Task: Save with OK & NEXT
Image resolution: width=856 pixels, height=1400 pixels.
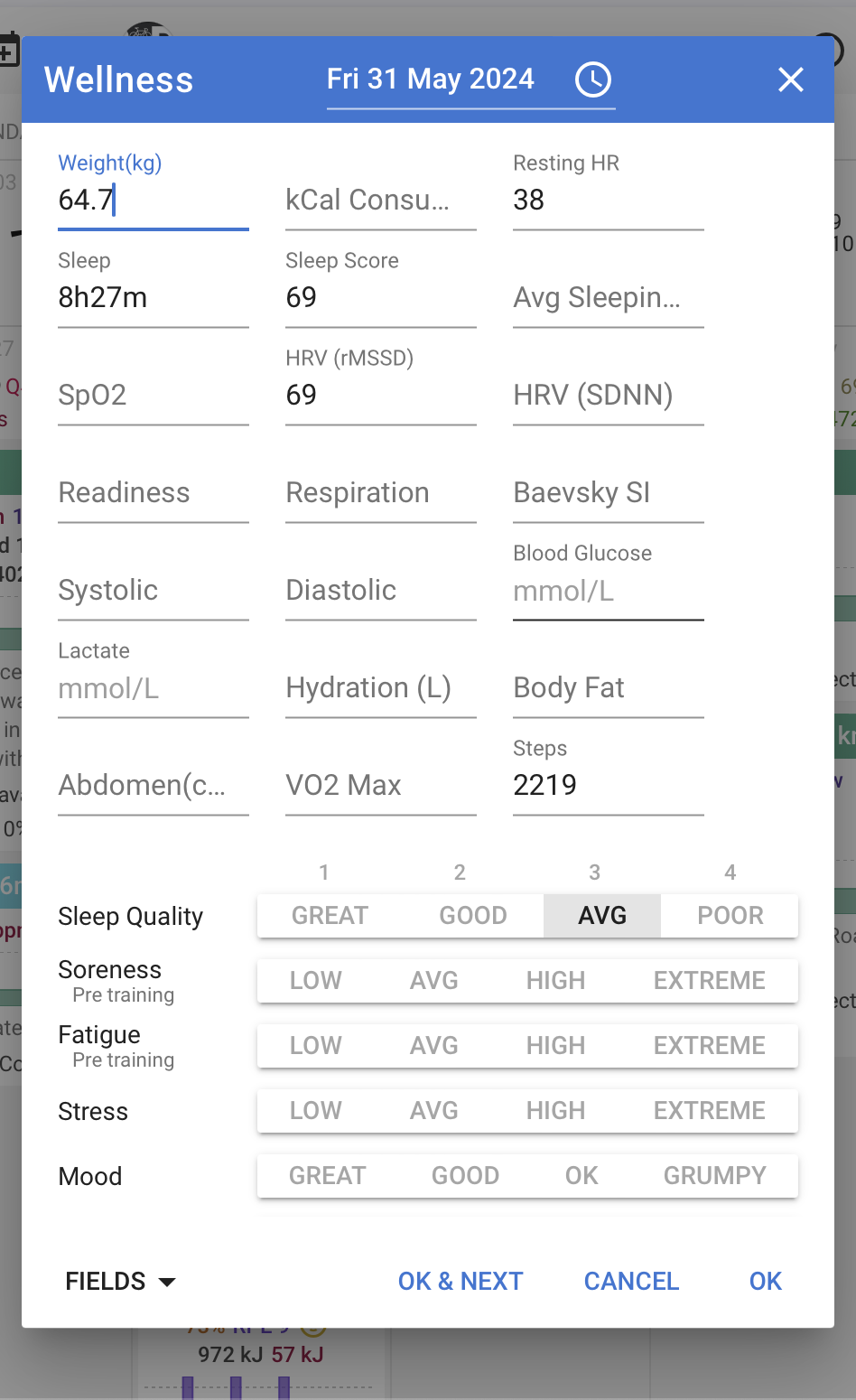Action: 461,1281
